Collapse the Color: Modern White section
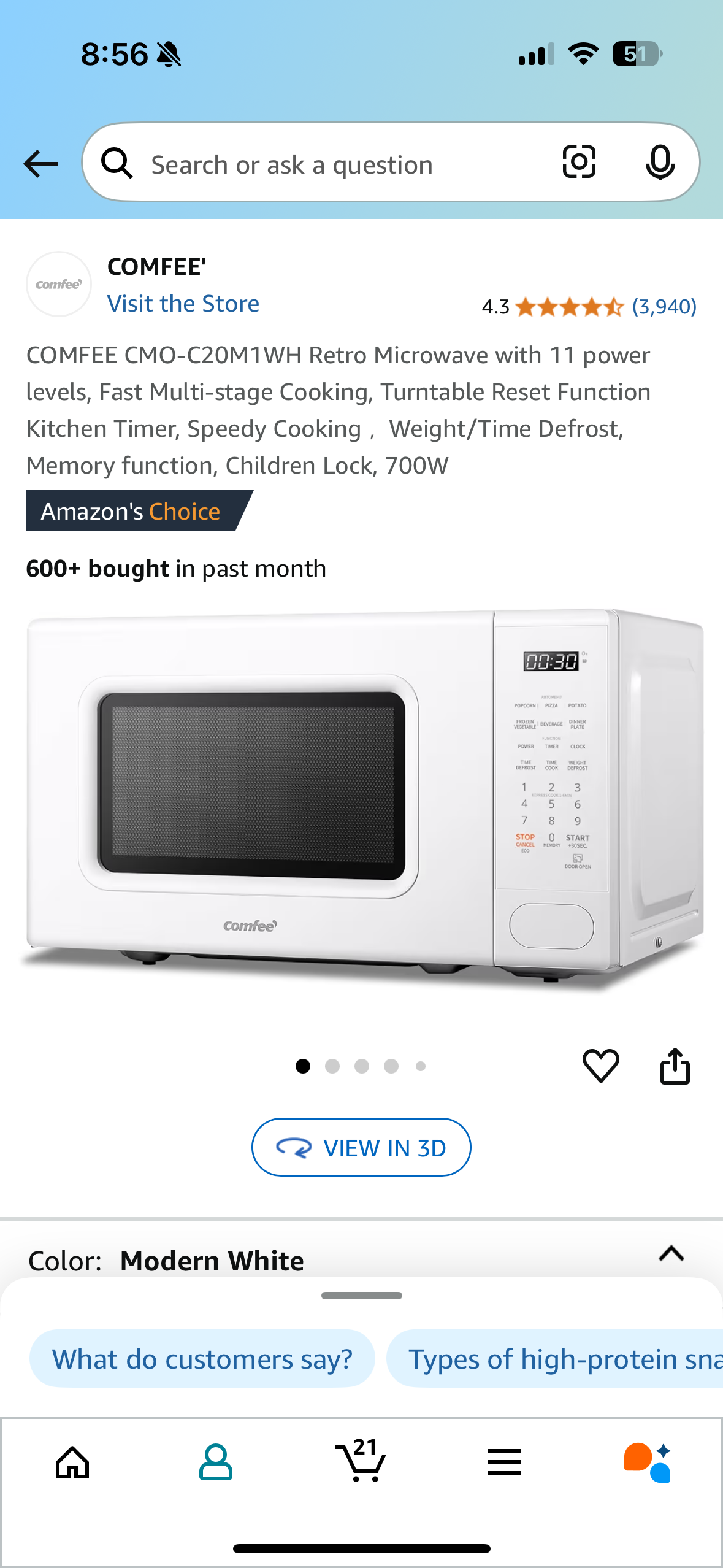 point(671,1253)
